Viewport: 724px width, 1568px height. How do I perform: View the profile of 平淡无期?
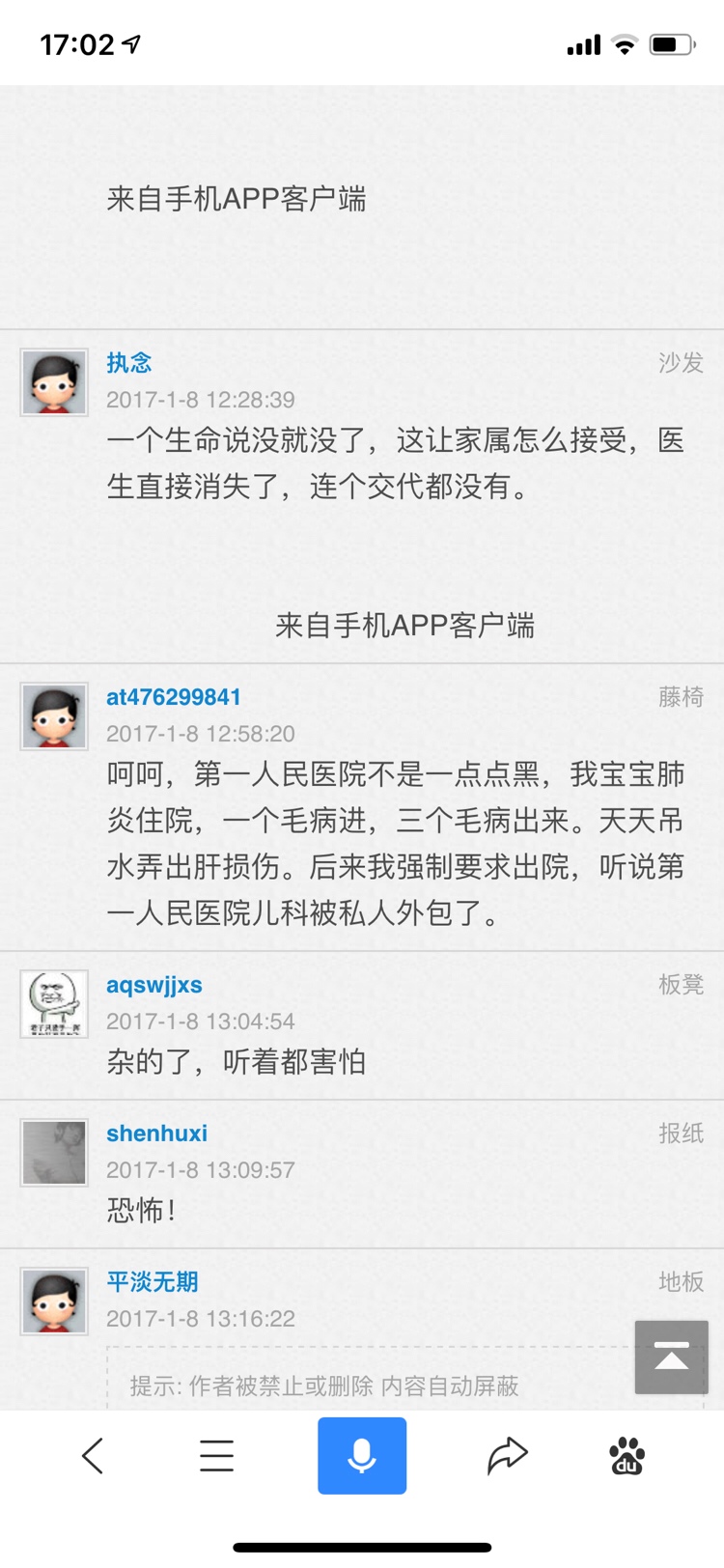click(152, 1281)
